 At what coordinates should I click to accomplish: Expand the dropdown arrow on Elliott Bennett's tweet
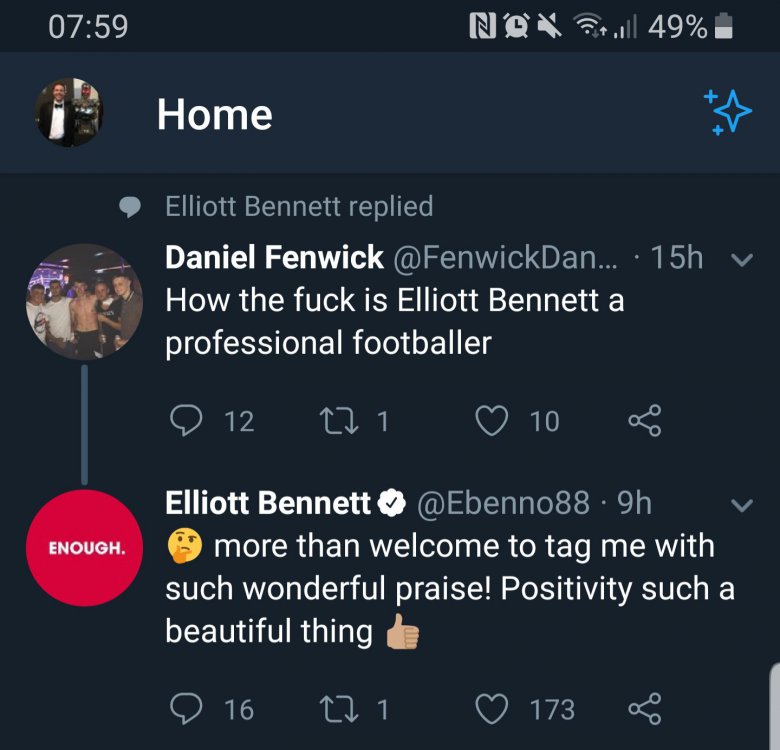741,506
